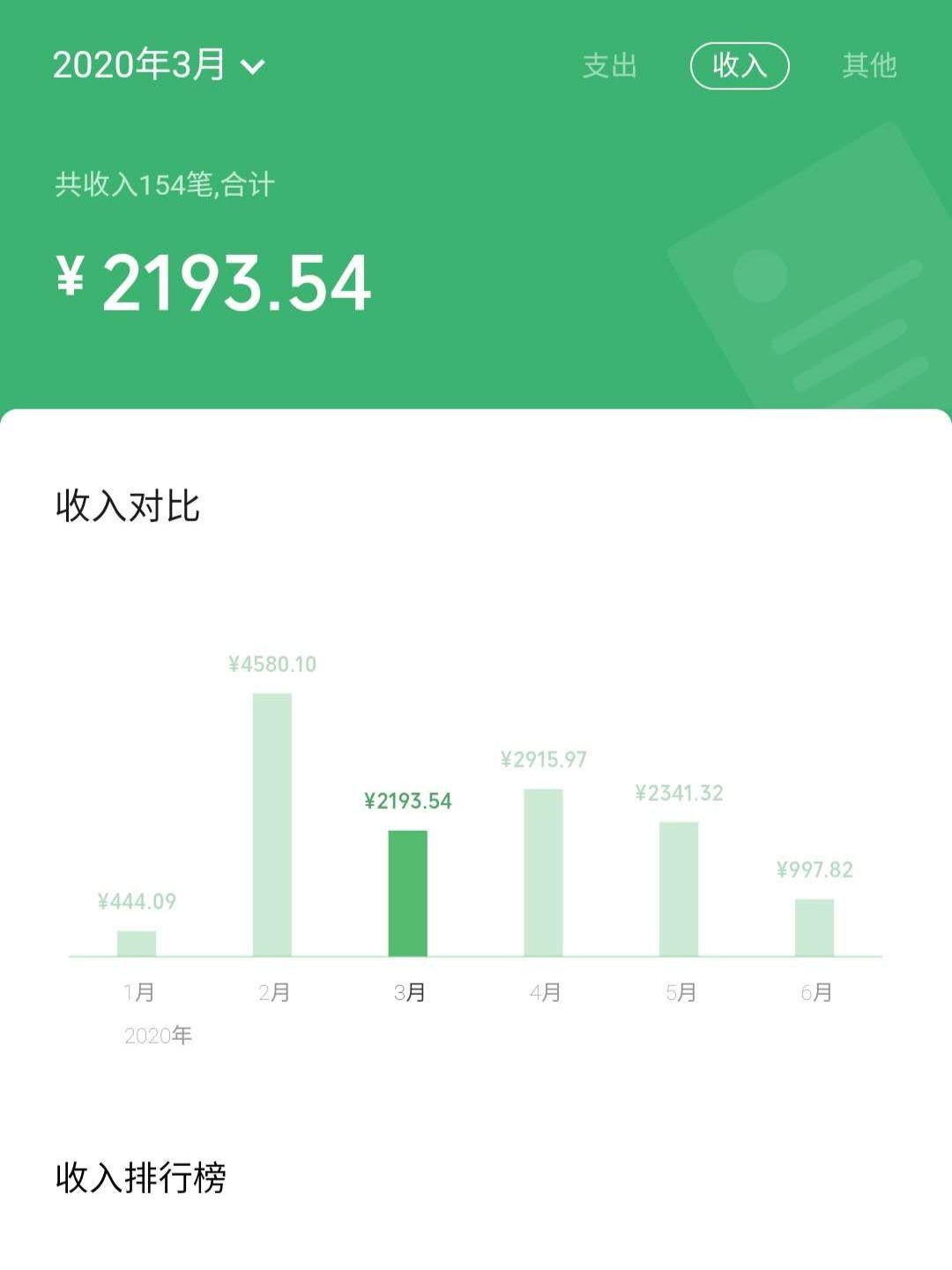Image resolution: width=952 pixels, height=1270 pixels.
Task: Select the 4月 bar showing ¥2915.97
Action: tap(543, 872)
